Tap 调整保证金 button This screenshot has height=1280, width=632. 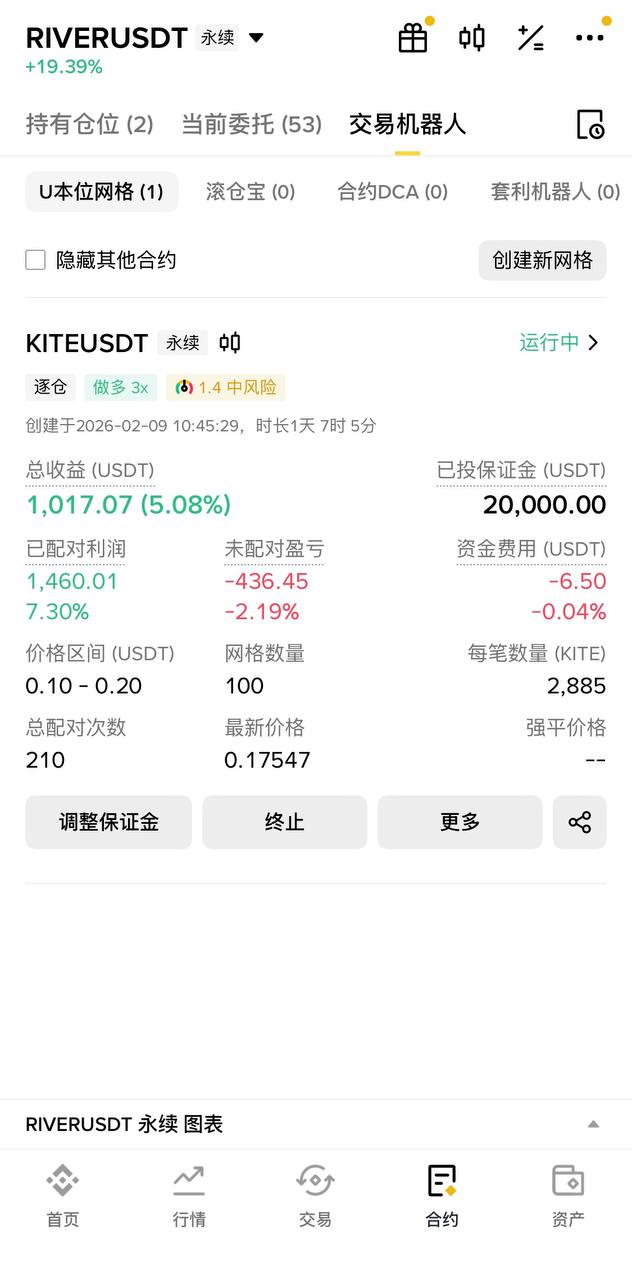click(108, 822)
